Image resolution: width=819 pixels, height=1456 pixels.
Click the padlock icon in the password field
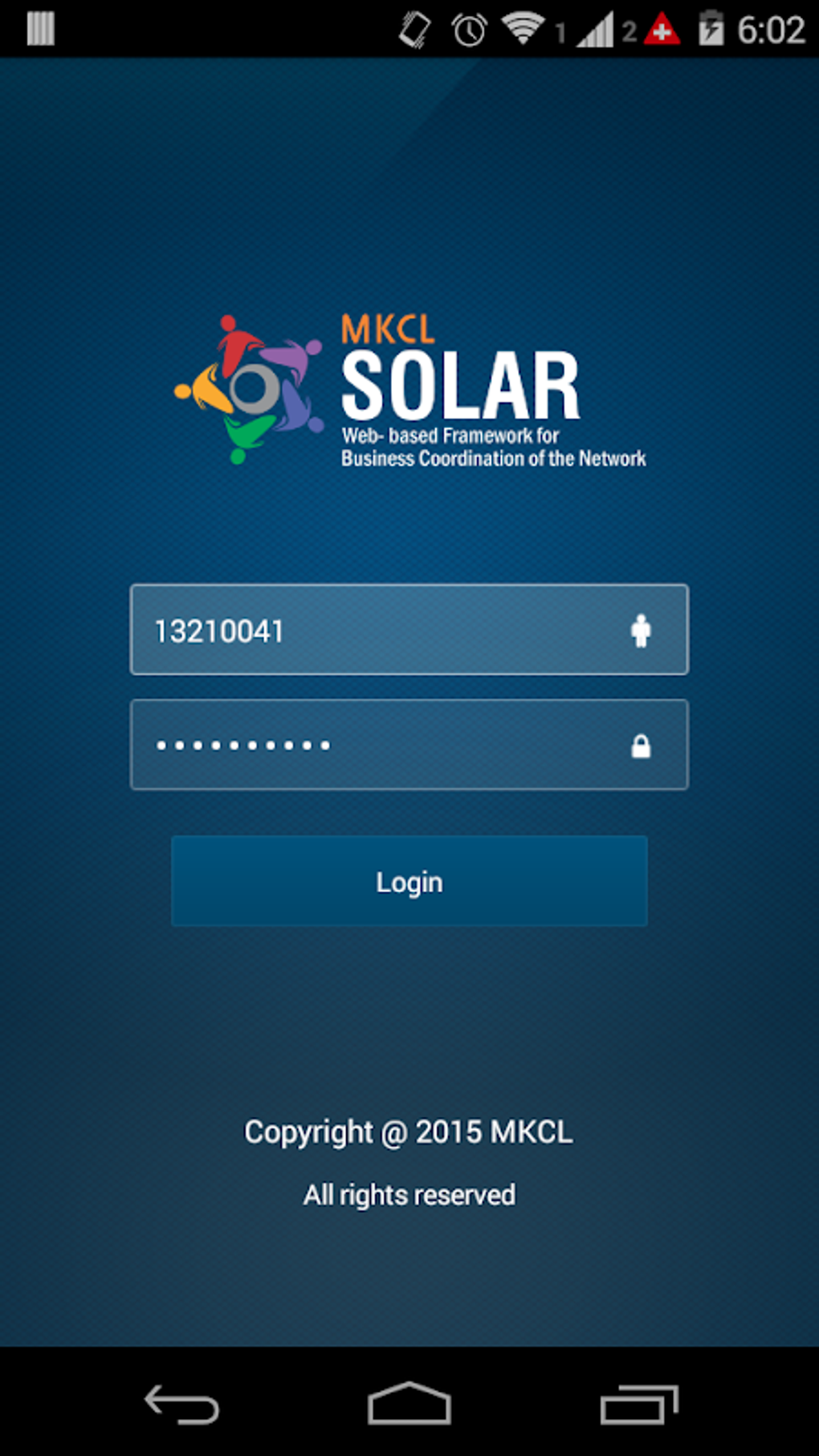(x=641, y=744)
